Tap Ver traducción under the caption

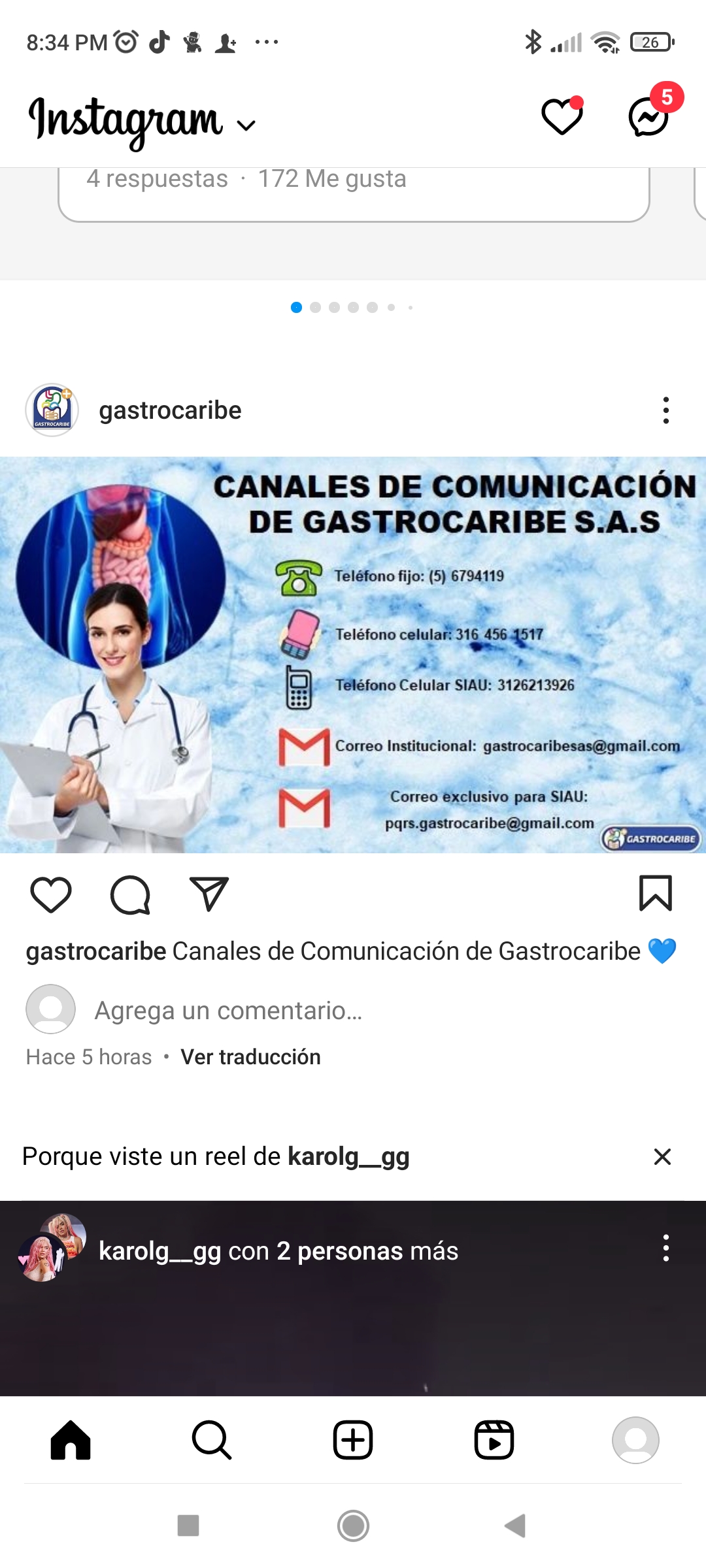tap(250, 1056)
